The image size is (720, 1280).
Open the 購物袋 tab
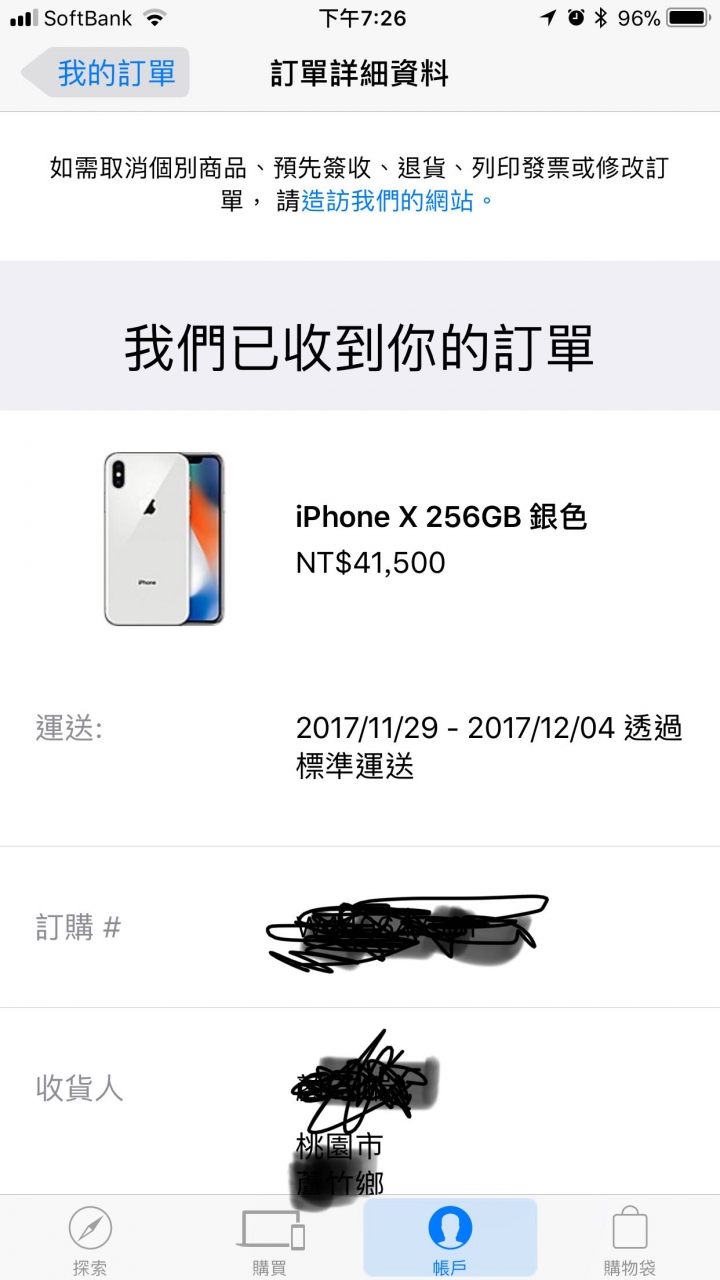(x=630, y=1238)
